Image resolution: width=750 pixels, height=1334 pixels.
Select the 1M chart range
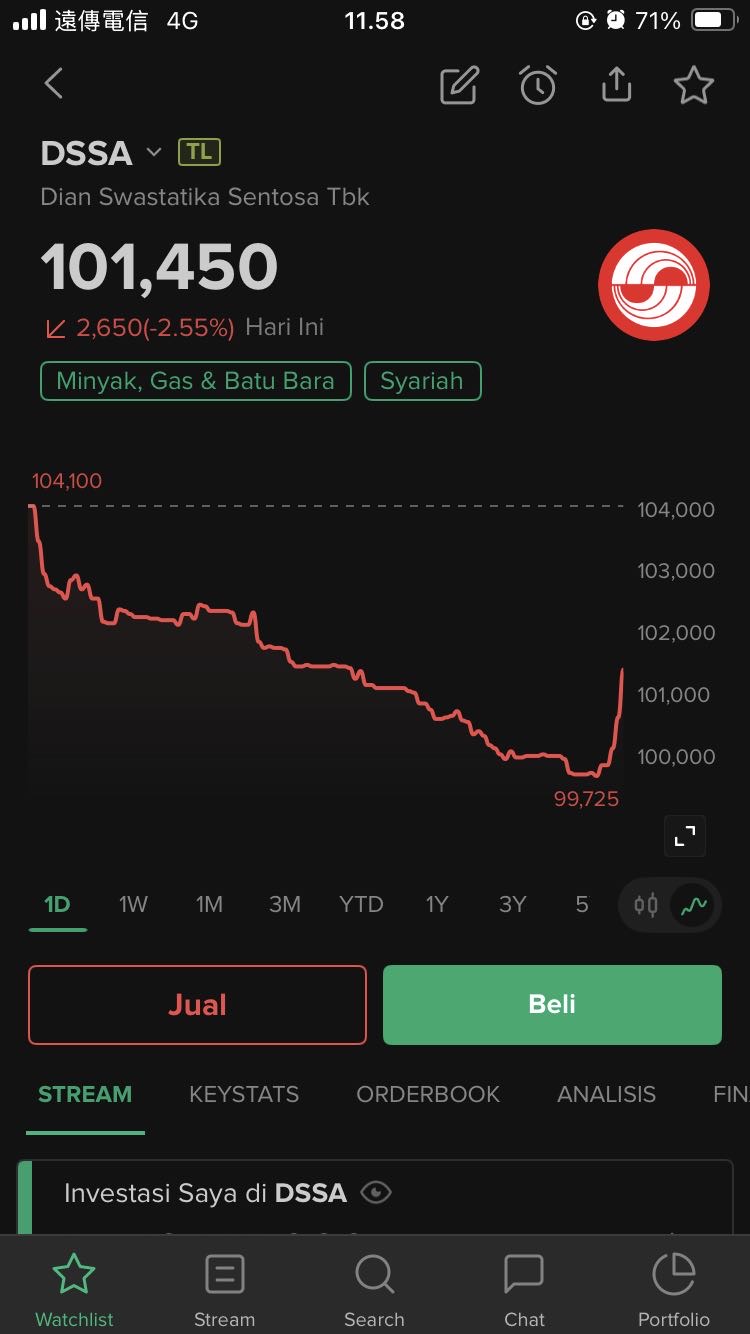click(x=209, y=905)
